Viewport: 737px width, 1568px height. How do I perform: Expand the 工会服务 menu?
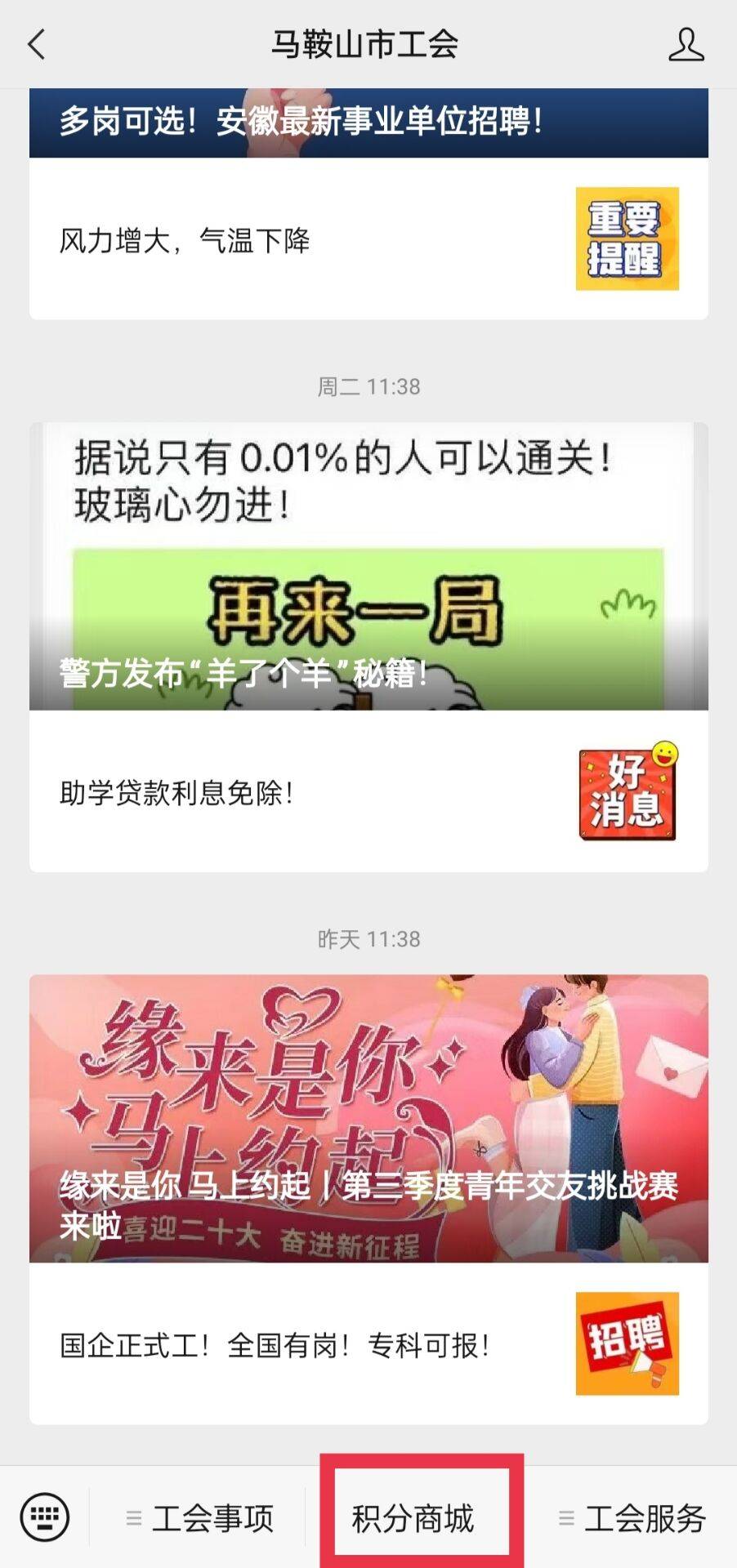click(x=632, y=1518)
